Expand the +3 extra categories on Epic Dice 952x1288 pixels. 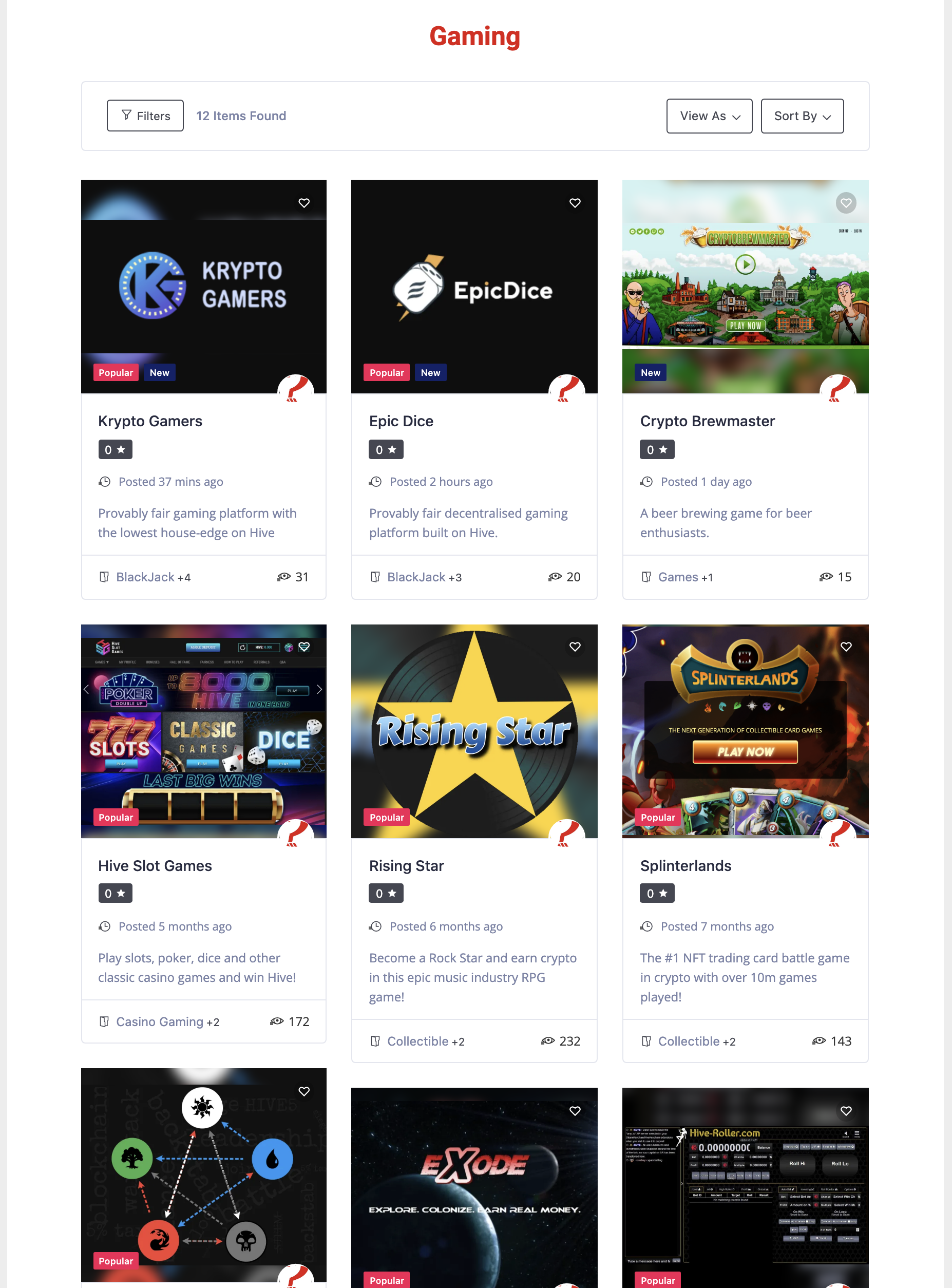tap(454, 577)
